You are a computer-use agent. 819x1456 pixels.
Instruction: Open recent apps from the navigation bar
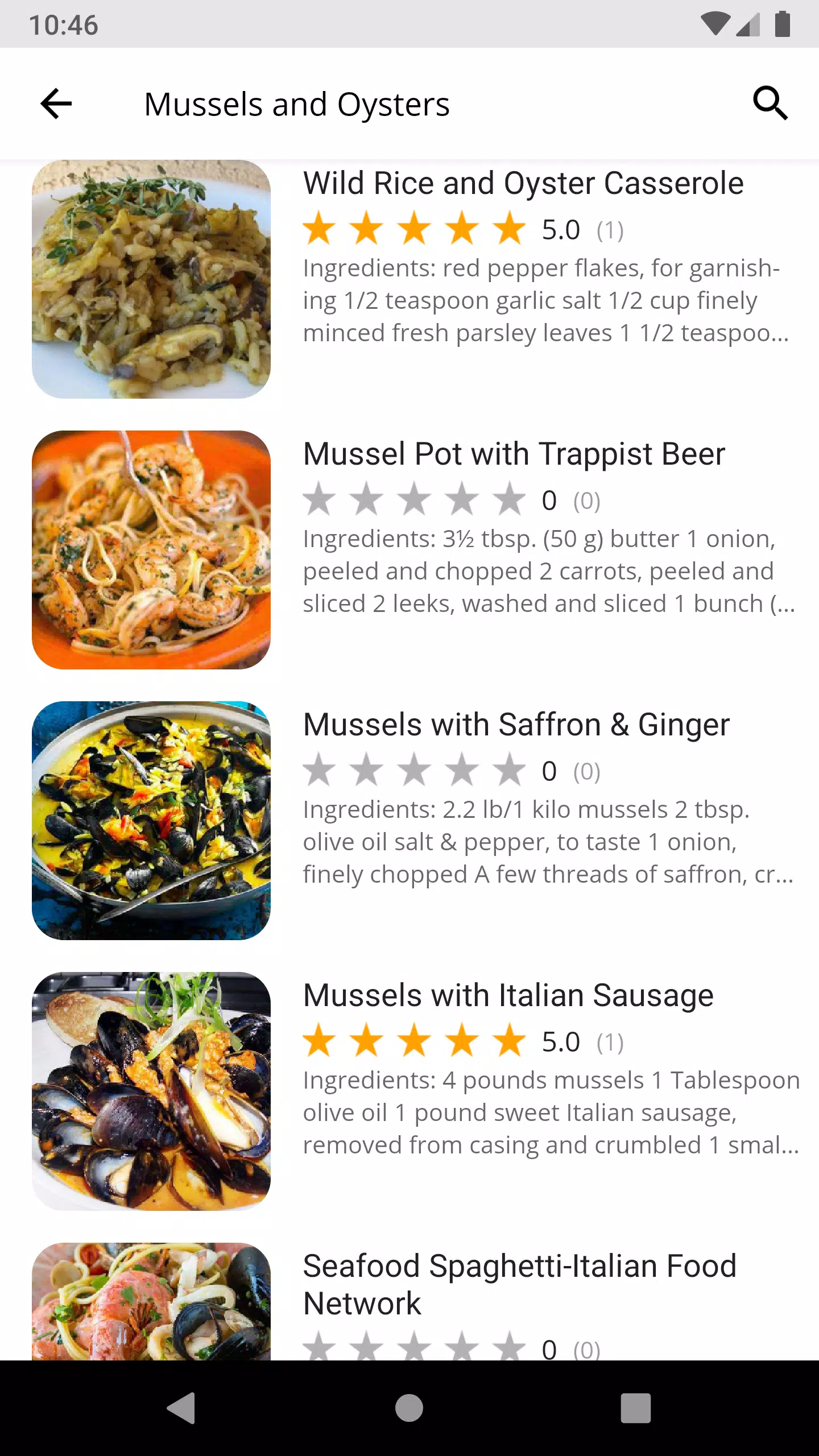636,1408
